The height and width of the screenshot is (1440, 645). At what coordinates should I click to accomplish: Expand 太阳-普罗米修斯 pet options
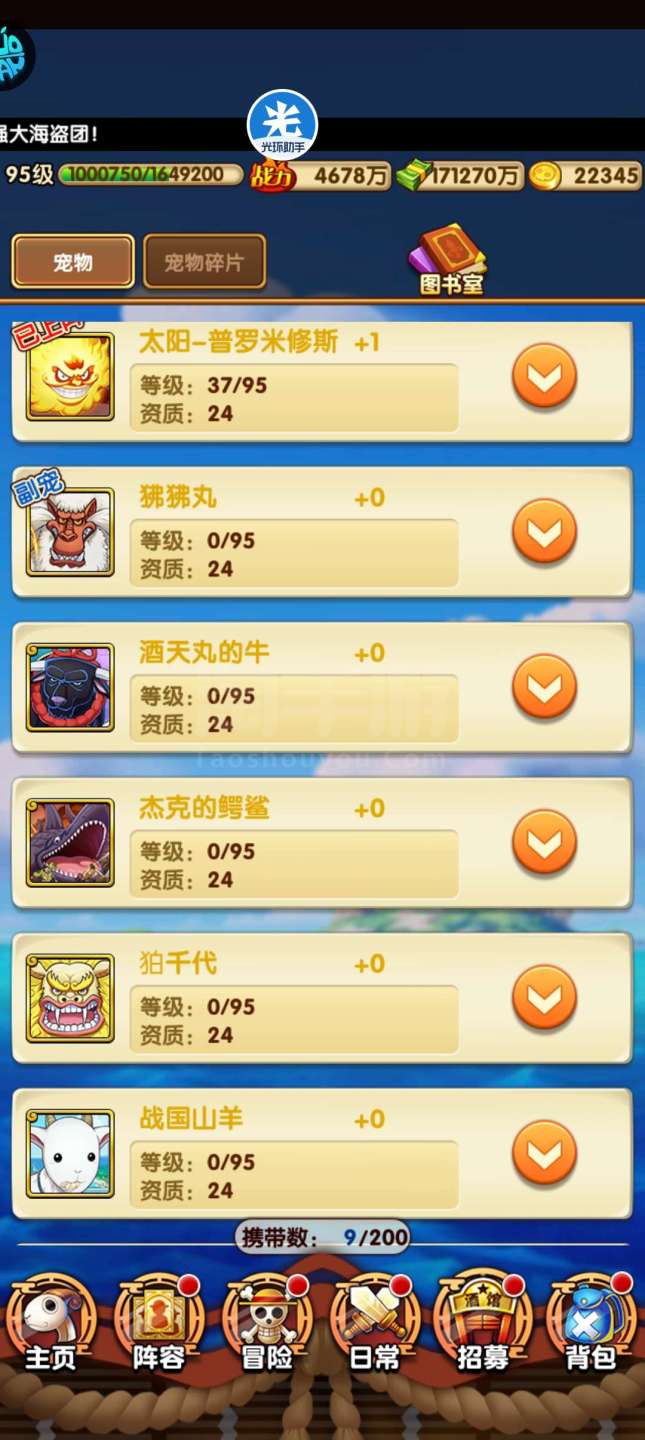(544, 377)
